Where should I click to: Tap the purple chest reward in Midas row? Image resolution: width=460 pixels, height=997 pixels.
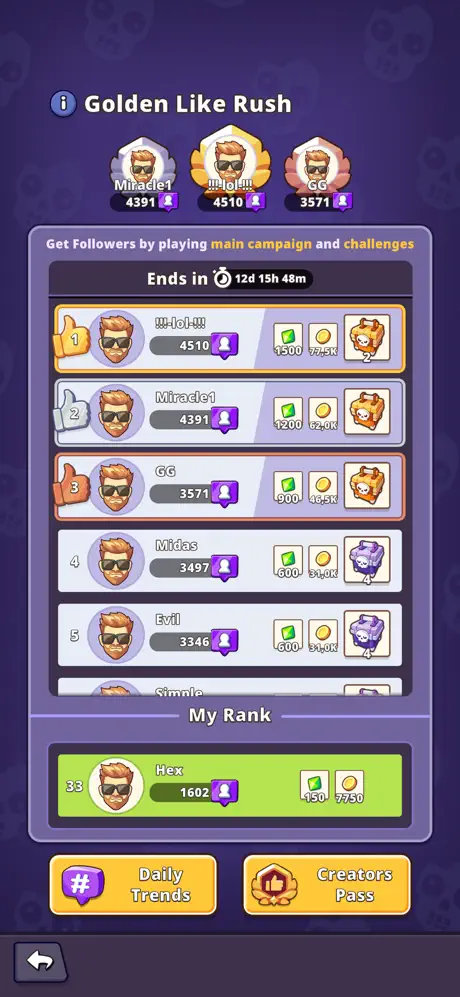pyautogui.click(x=367, y=560)
